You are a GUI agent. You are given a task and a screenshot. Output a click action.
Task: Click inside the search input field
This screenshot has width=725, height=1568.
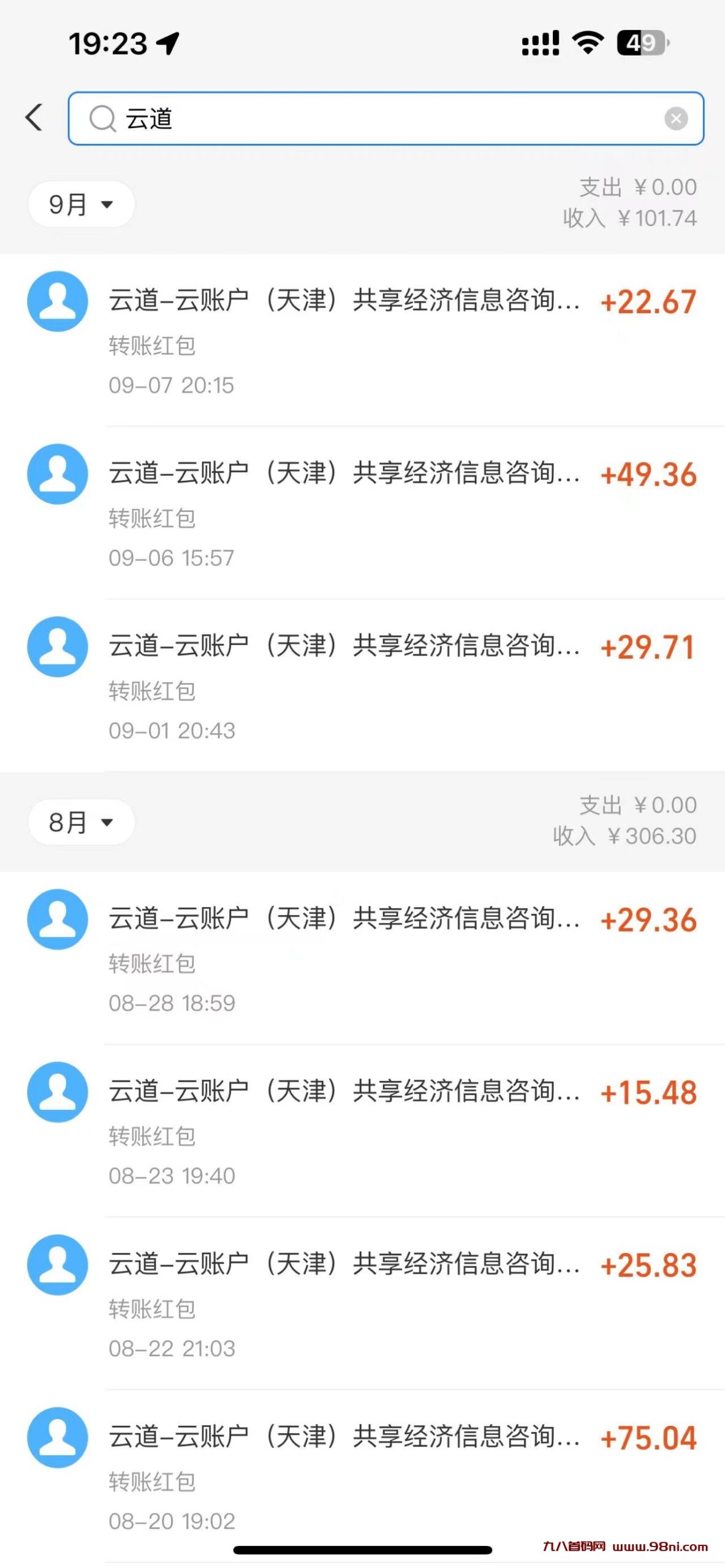pyautogui.click(x=368, y=118)
